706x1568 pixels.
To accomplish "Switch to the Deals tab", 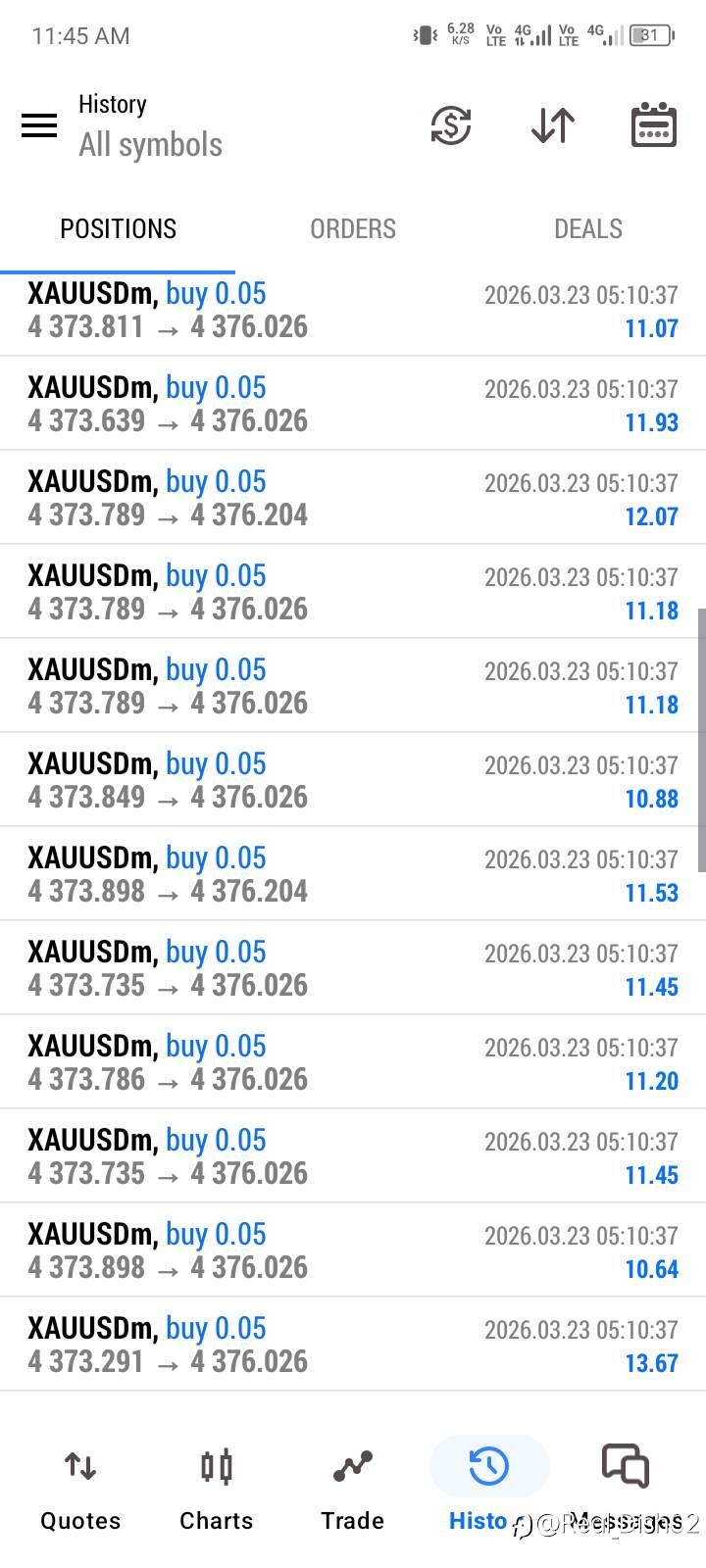I will tap(588, 228).
